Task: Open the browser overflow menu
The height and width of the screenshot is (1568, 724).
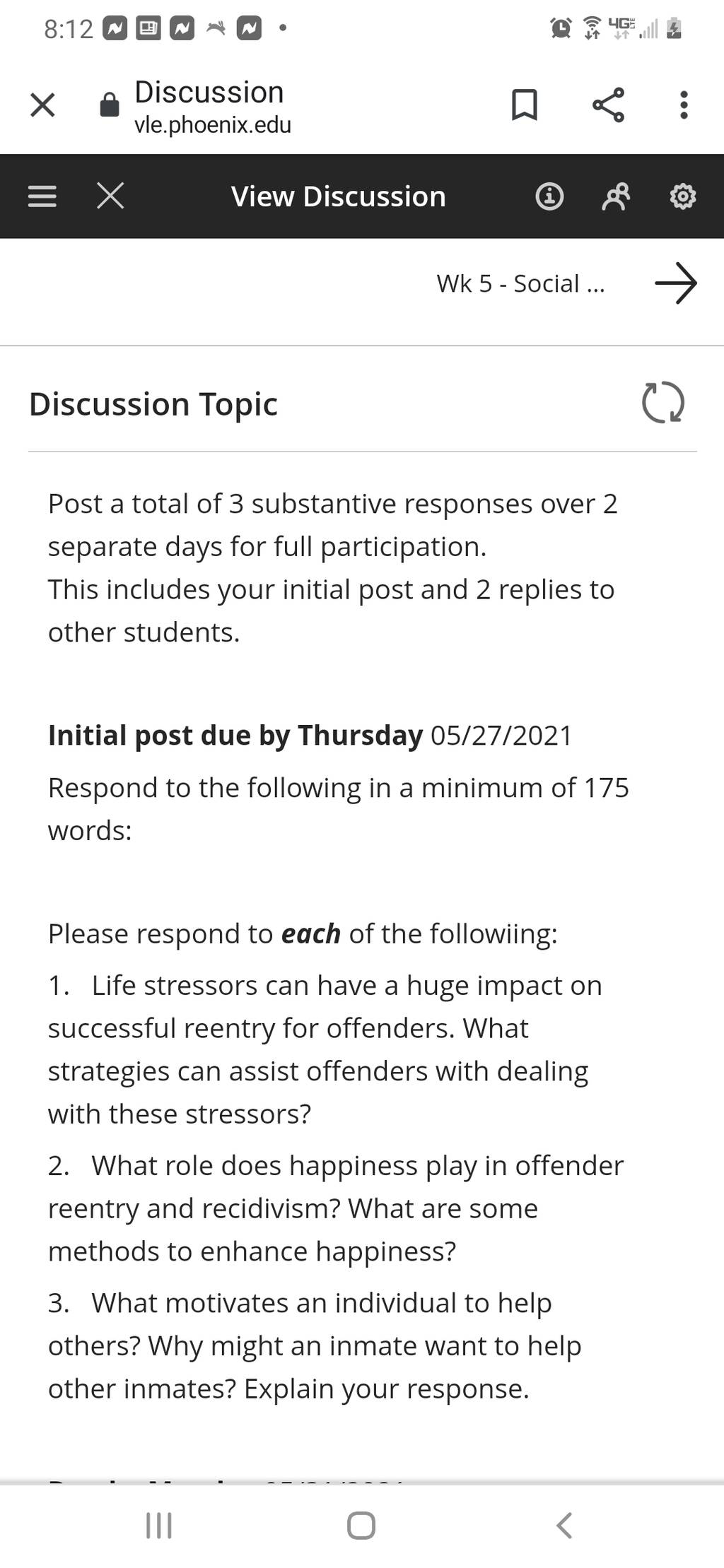Action: click(683, 105)
